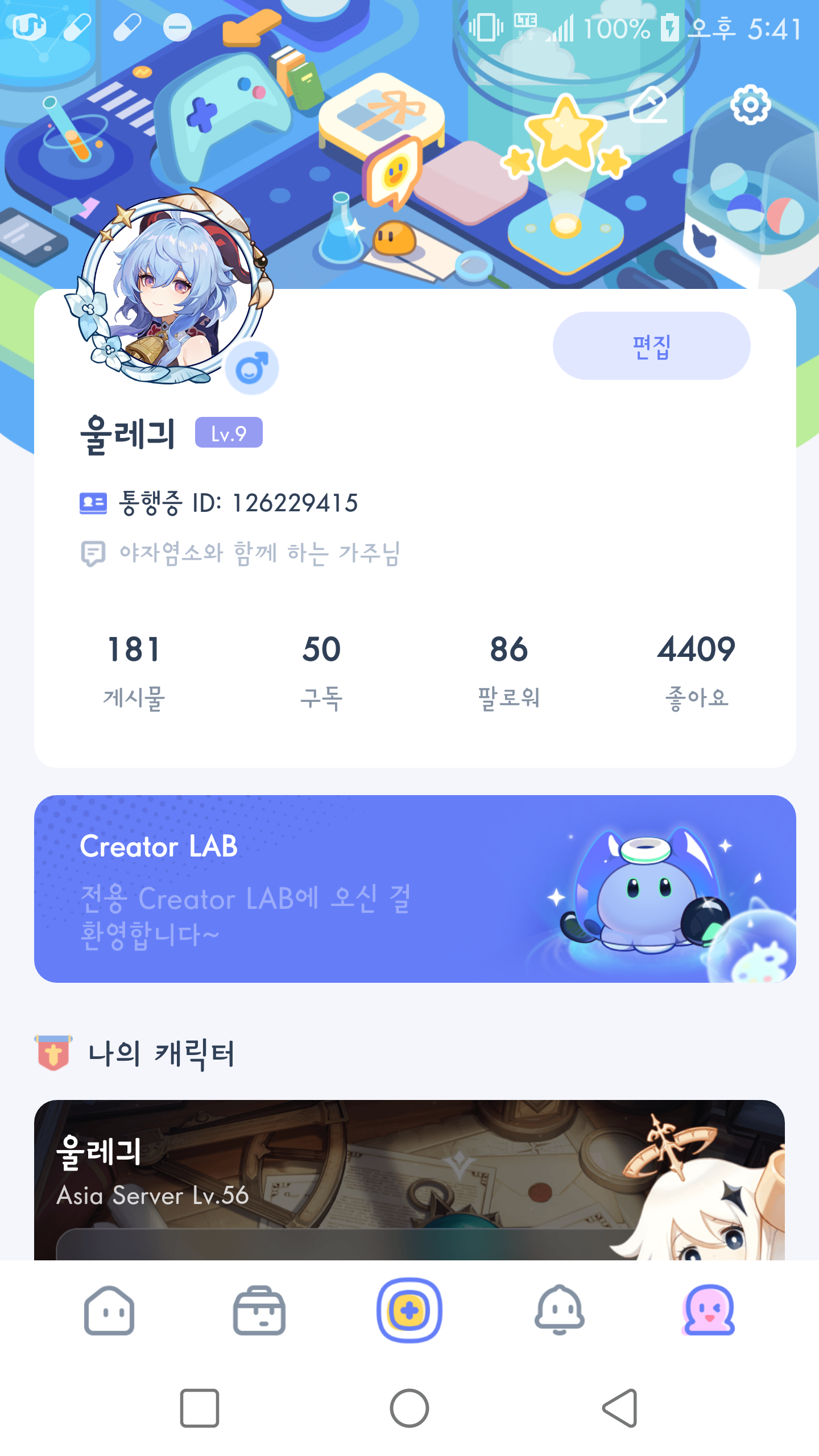The image size is (819, 1456).
Task: Open the 4409 좋아요 likes count
Action: (696, 671)
